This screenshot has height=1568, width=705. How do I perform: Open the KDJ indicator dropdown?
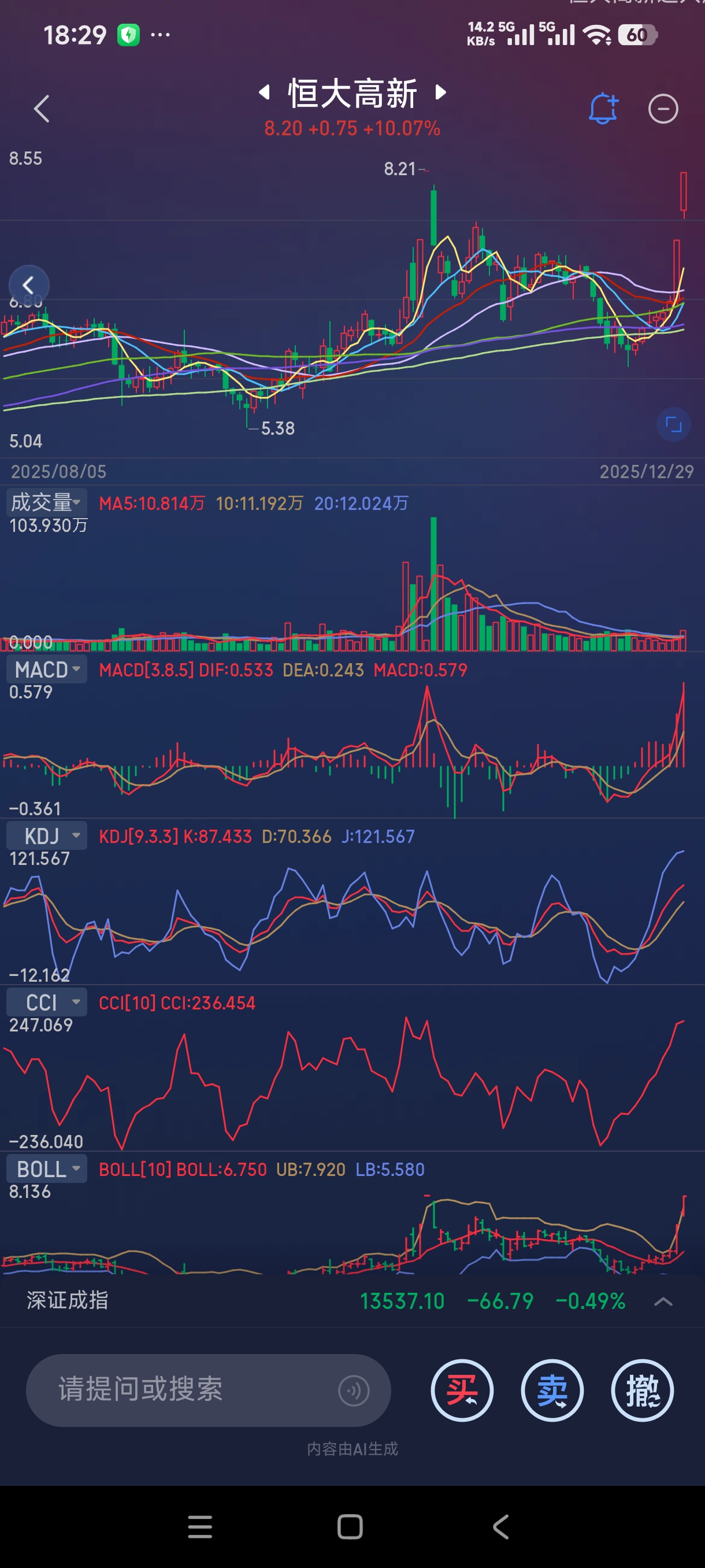pos(47,835)
